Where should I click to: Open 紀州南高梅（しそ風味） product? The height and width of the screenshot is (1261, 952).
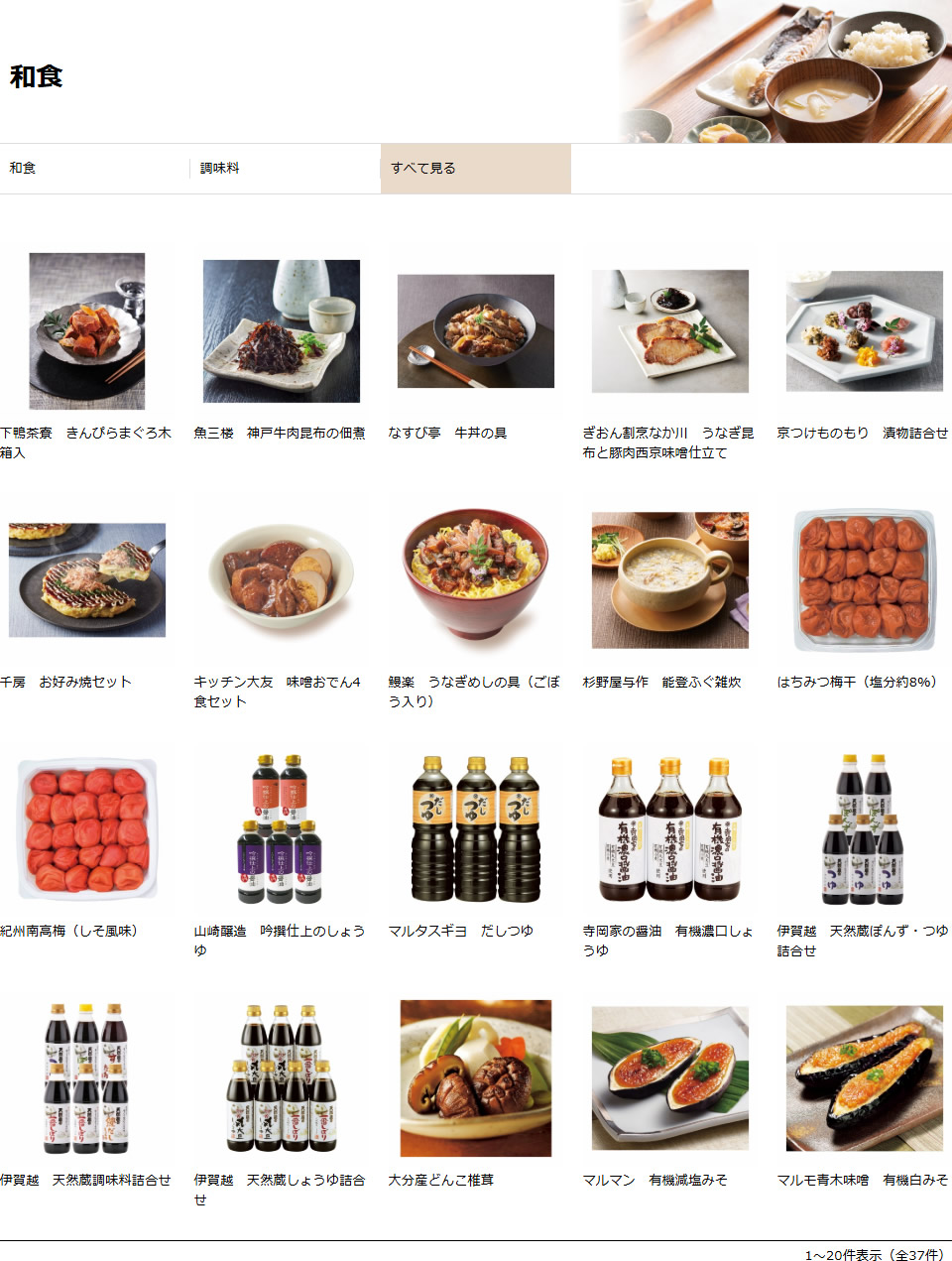point(86,829)
